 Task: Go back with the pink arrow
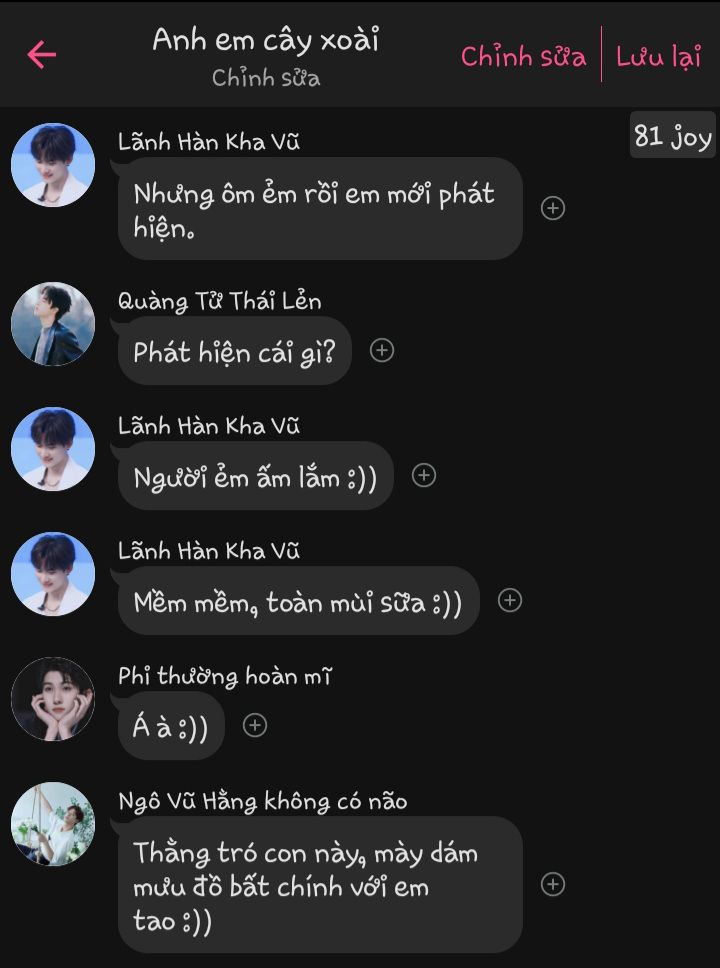[x=42, y=54]
